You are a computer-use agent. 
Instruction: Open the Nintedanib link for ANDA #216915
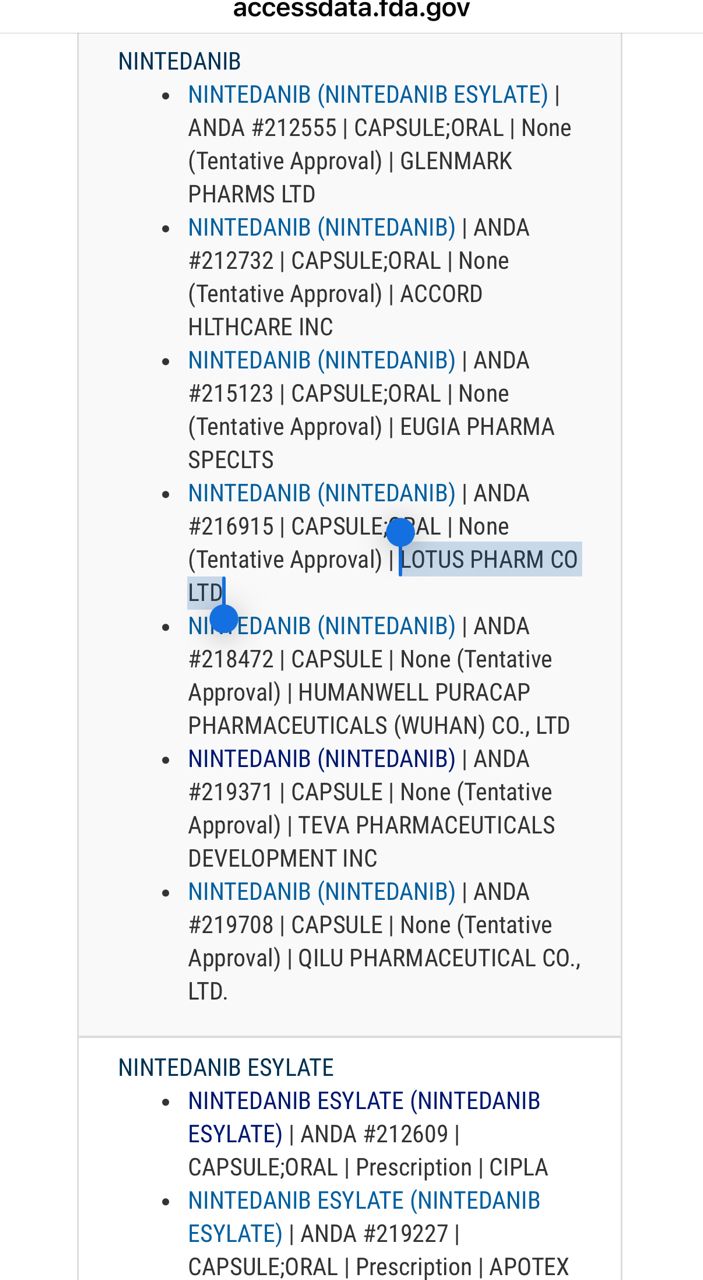[321, 494]
